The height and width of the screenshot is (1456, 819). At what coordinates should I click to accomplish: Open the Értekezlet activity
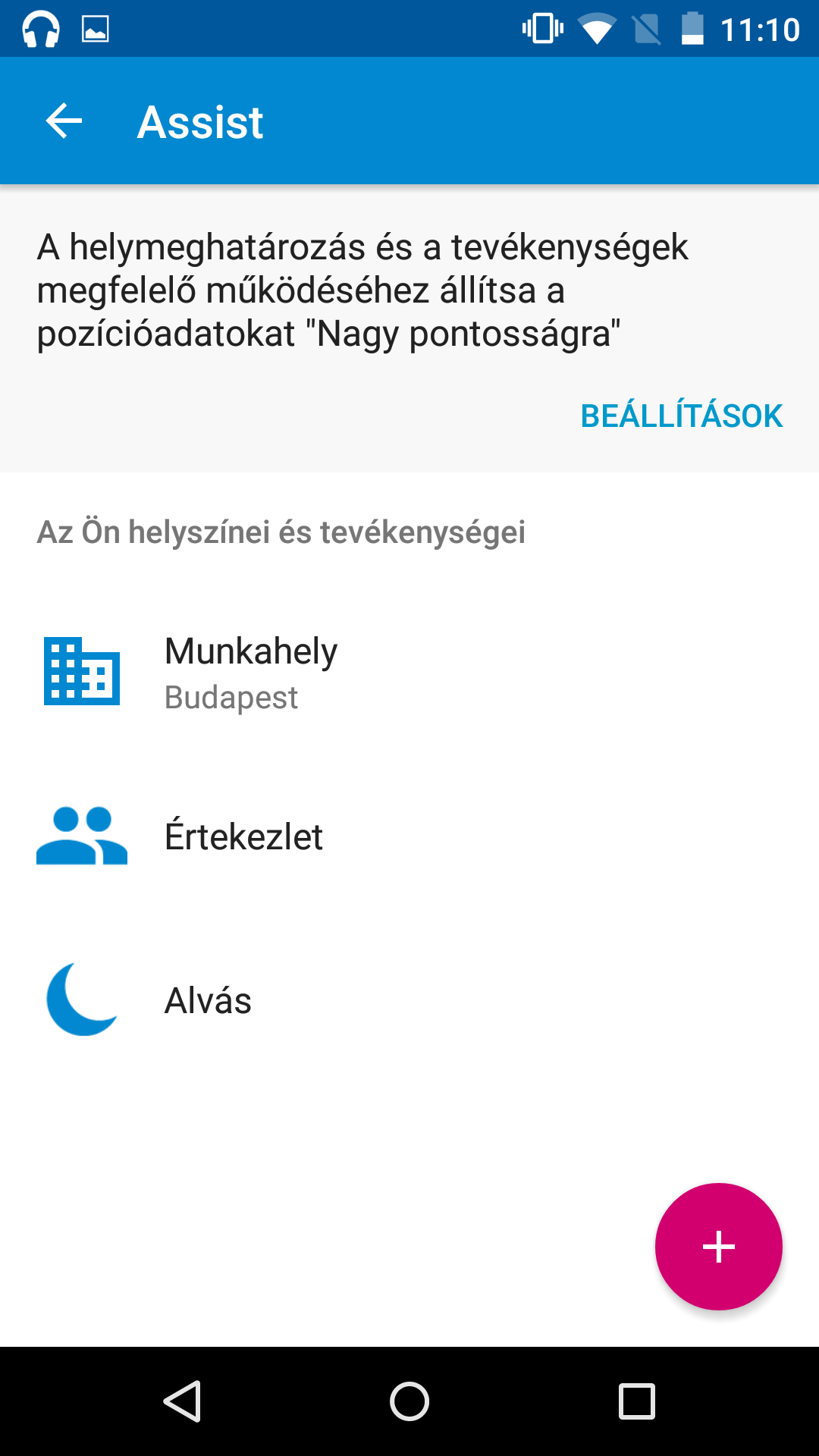point(409,836)
